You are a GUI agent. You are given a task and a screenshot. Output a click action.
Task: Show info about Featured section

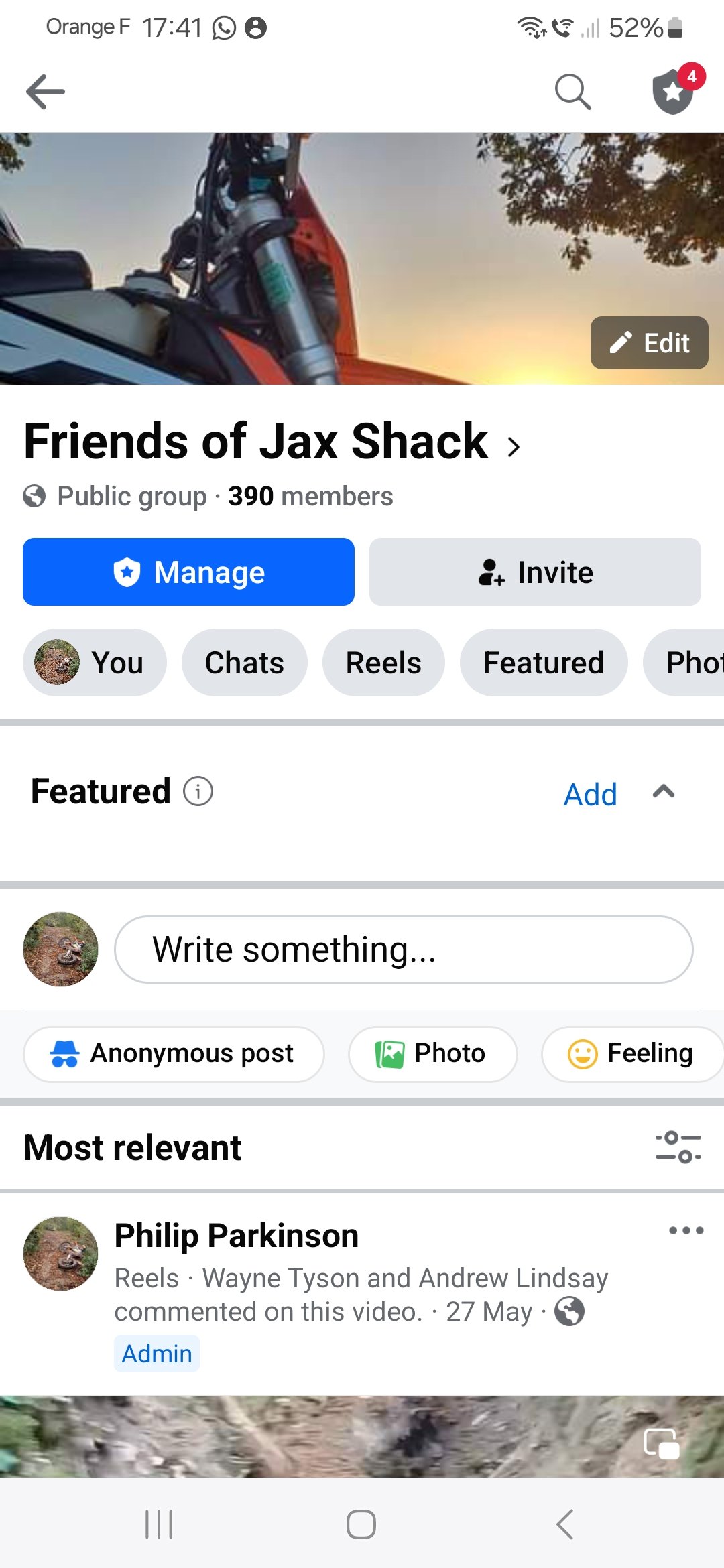[198, 791]
